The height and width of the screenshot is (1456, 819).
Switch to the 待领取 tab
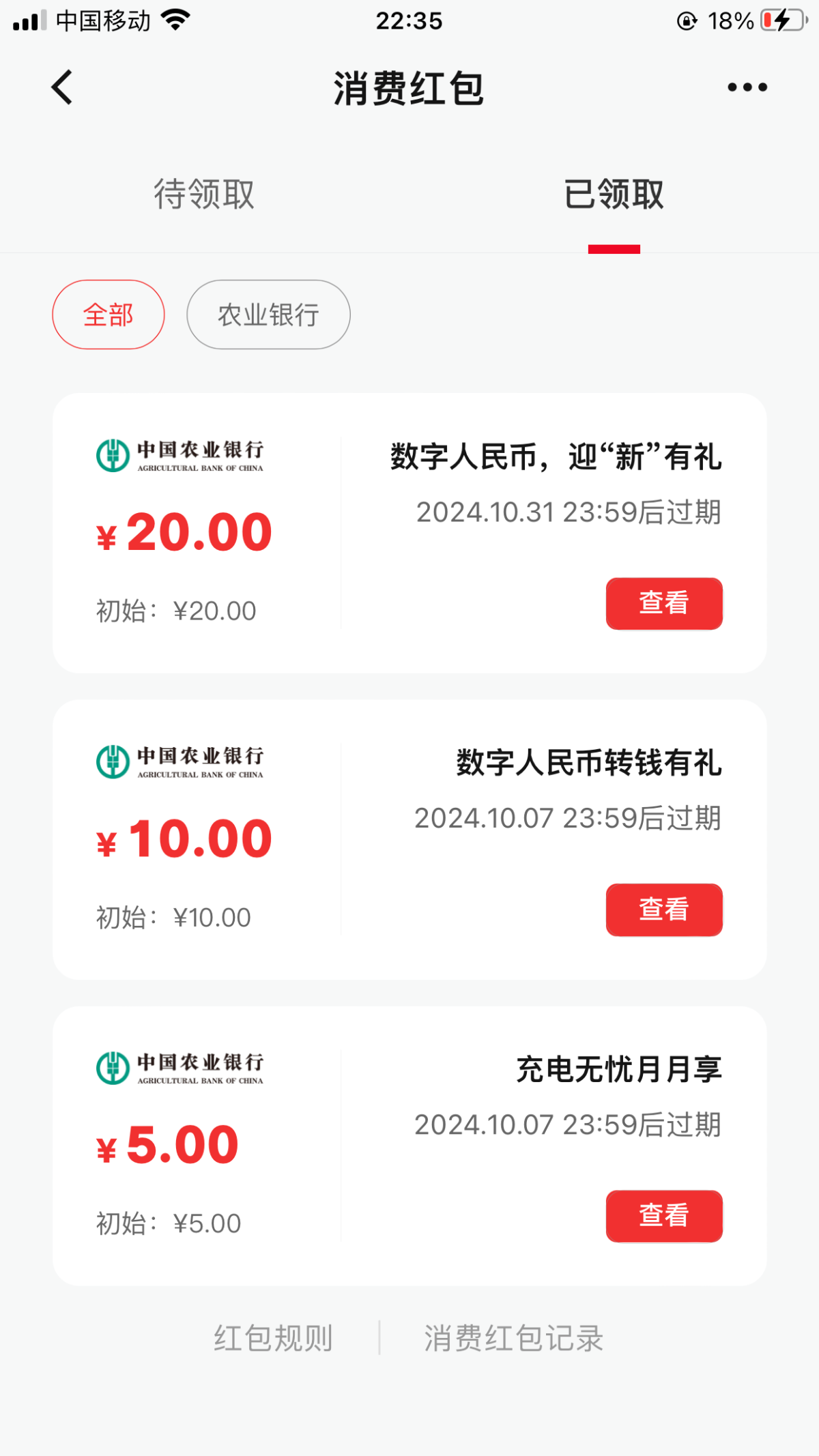(x=204, y=194)
